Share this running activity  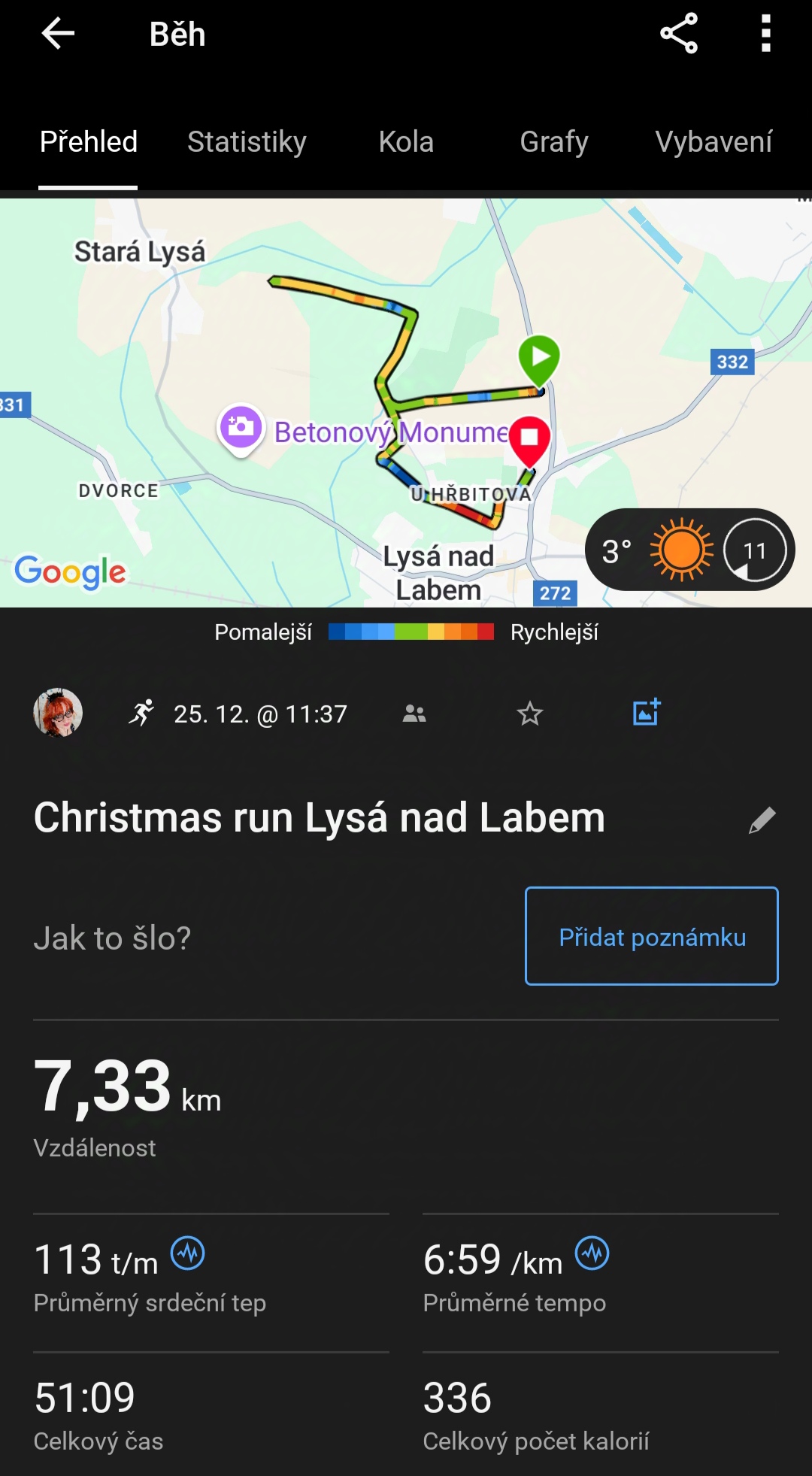(679, 34)
